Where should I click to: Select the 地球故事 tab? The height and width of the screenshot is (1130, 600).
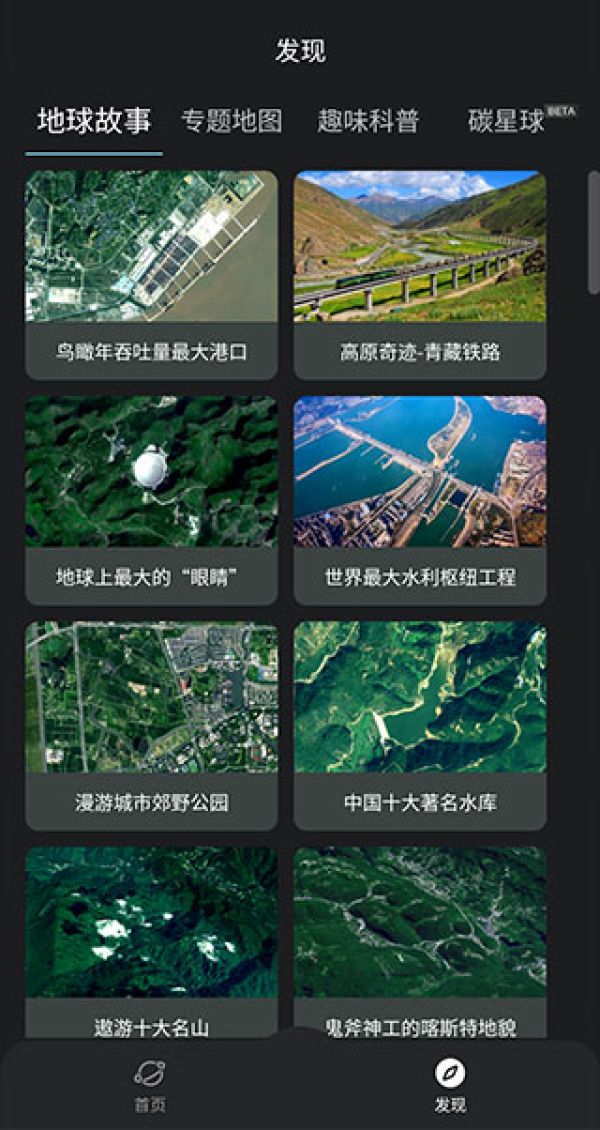tap(94, 122)
